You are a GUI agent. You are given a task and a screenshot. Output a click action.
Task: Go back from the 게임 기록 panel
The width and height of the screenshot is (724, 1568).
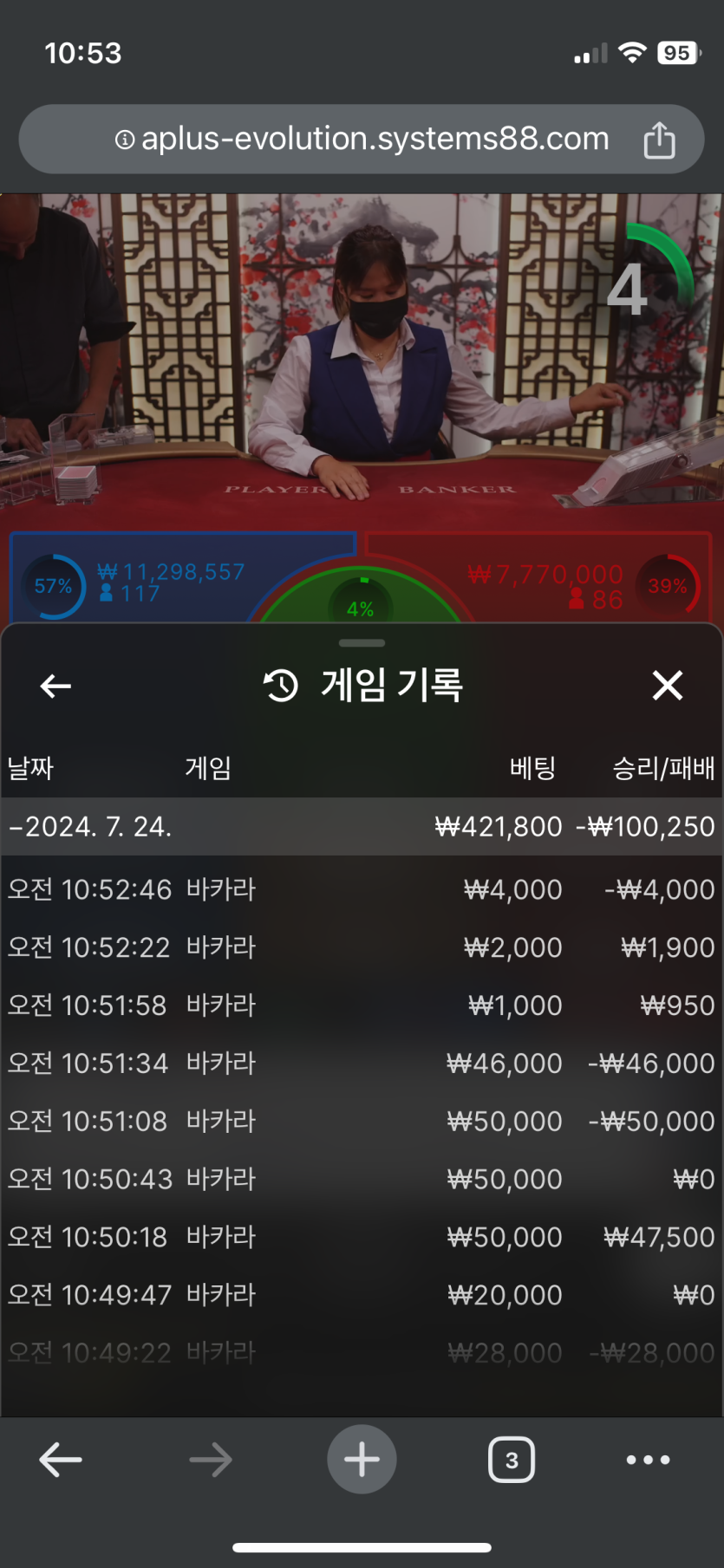click(55, 686)
